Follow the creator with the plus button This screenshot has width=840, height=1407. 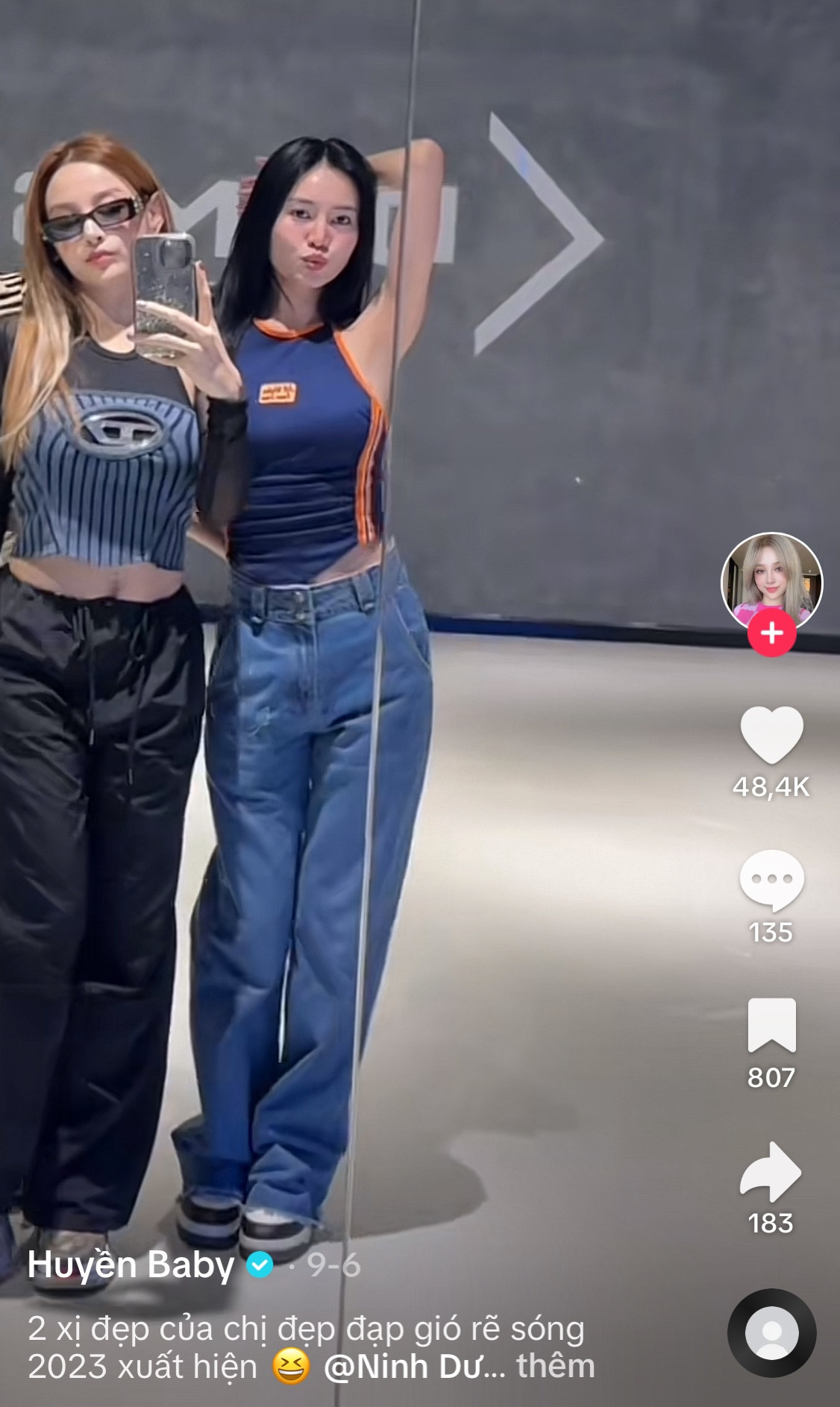click(x=771, y=633)
